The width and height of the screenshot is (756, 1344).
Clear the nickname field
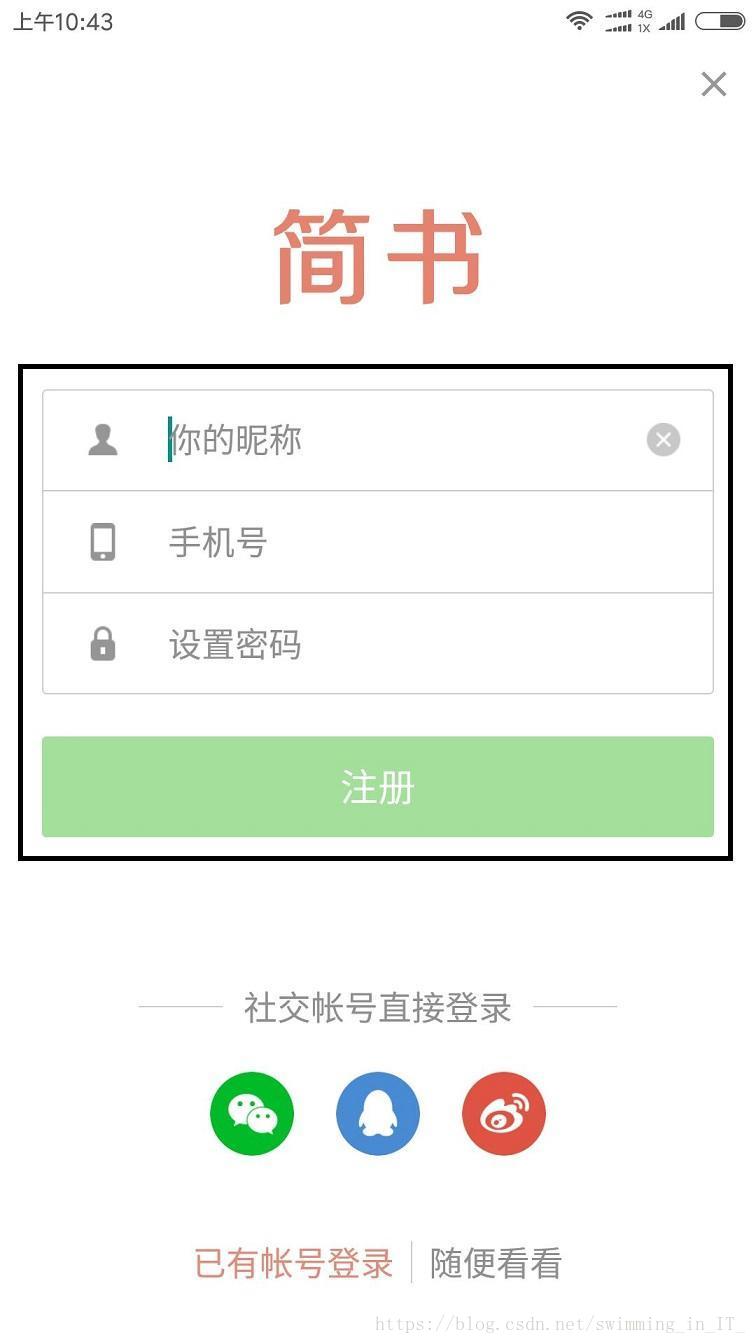pyautogui.click(x=663, y=440)
